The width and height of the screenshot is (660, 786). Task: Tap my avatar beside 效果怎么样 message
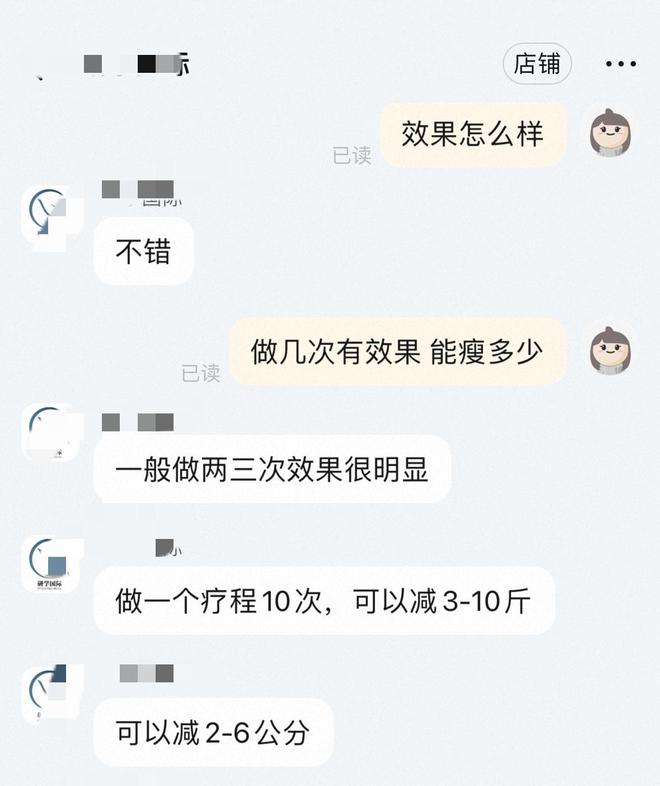coord(610,133)
